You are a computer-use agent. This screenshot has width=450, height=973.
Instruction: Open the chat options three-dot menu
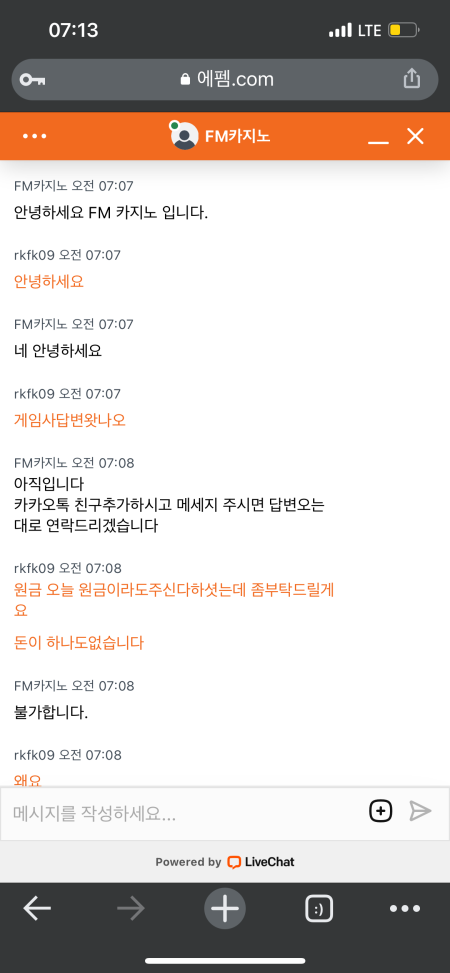pyautogui.click(x=34, y=136)
